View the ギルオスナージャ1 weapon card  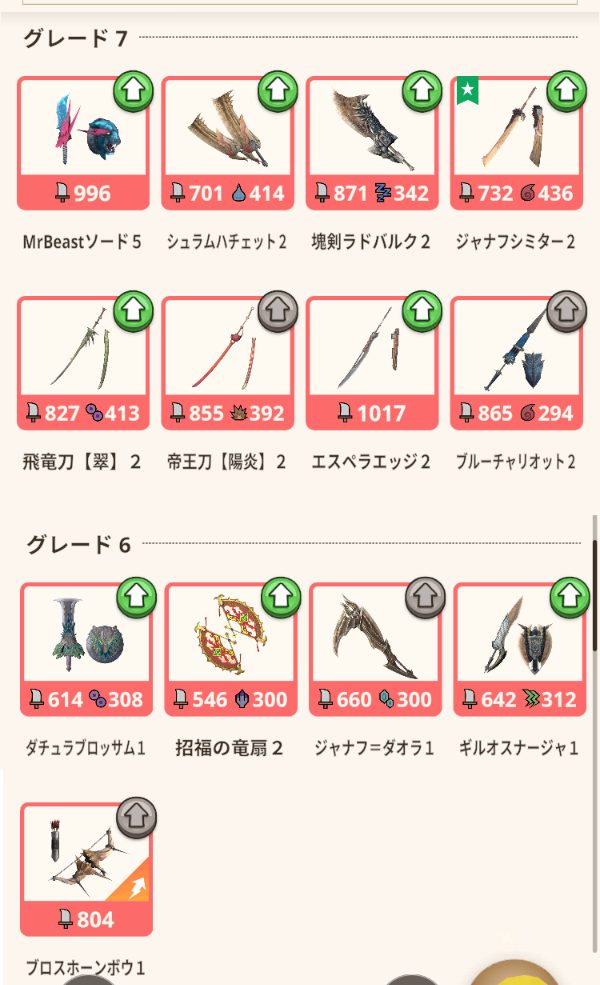[x=519, y=649]
